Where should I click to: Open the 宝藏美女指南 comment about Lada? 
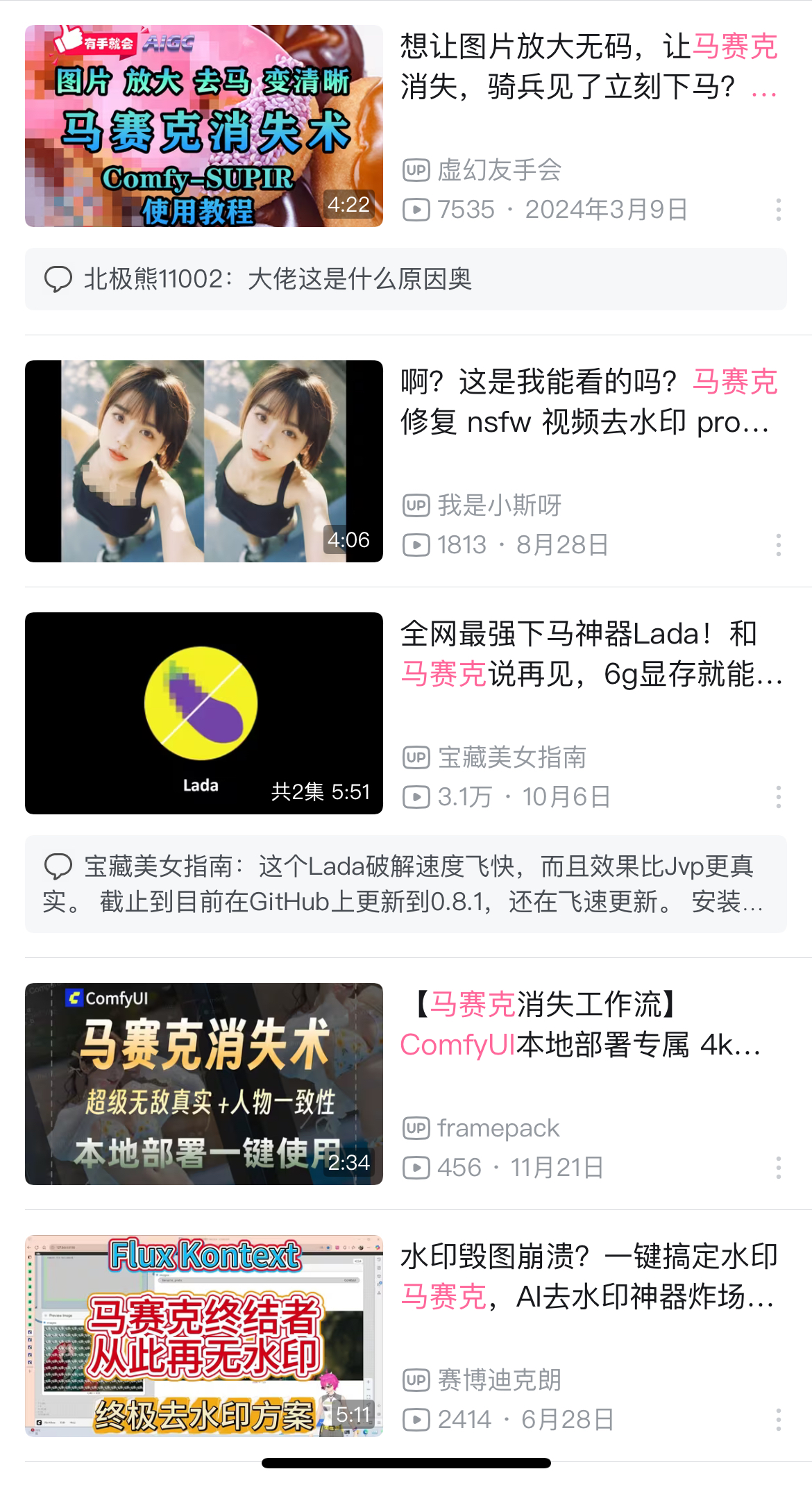pyautogui.click(x=405, y=884)
